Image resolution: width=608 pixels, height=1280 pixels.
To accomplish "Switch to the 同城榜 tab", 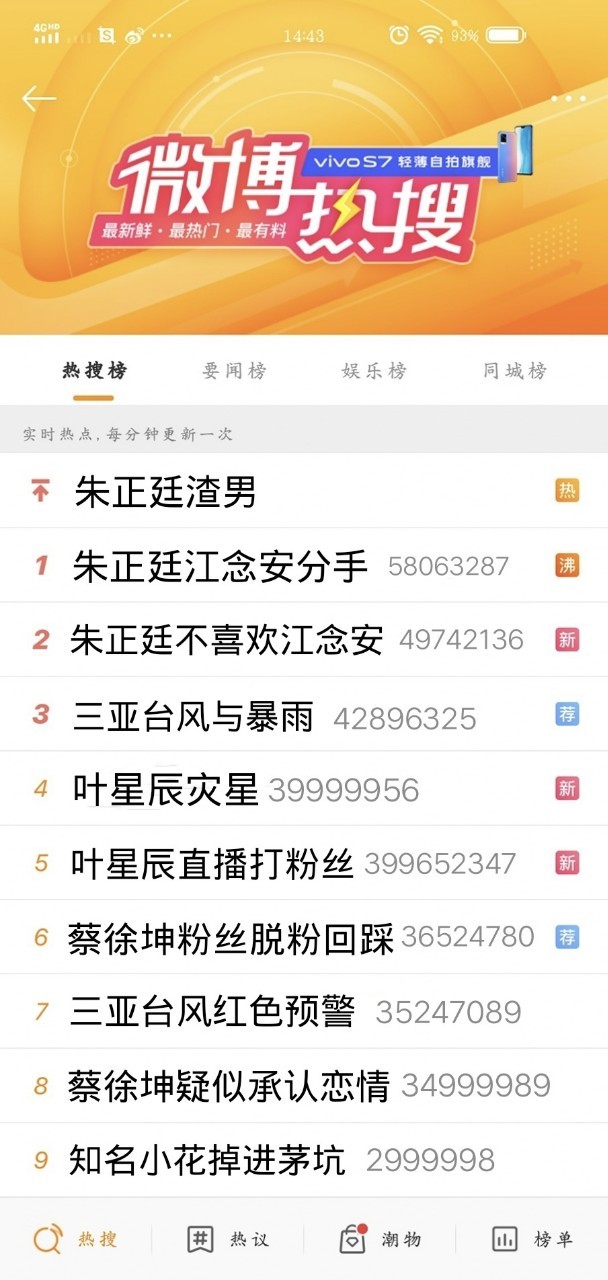I will point(515,371).
